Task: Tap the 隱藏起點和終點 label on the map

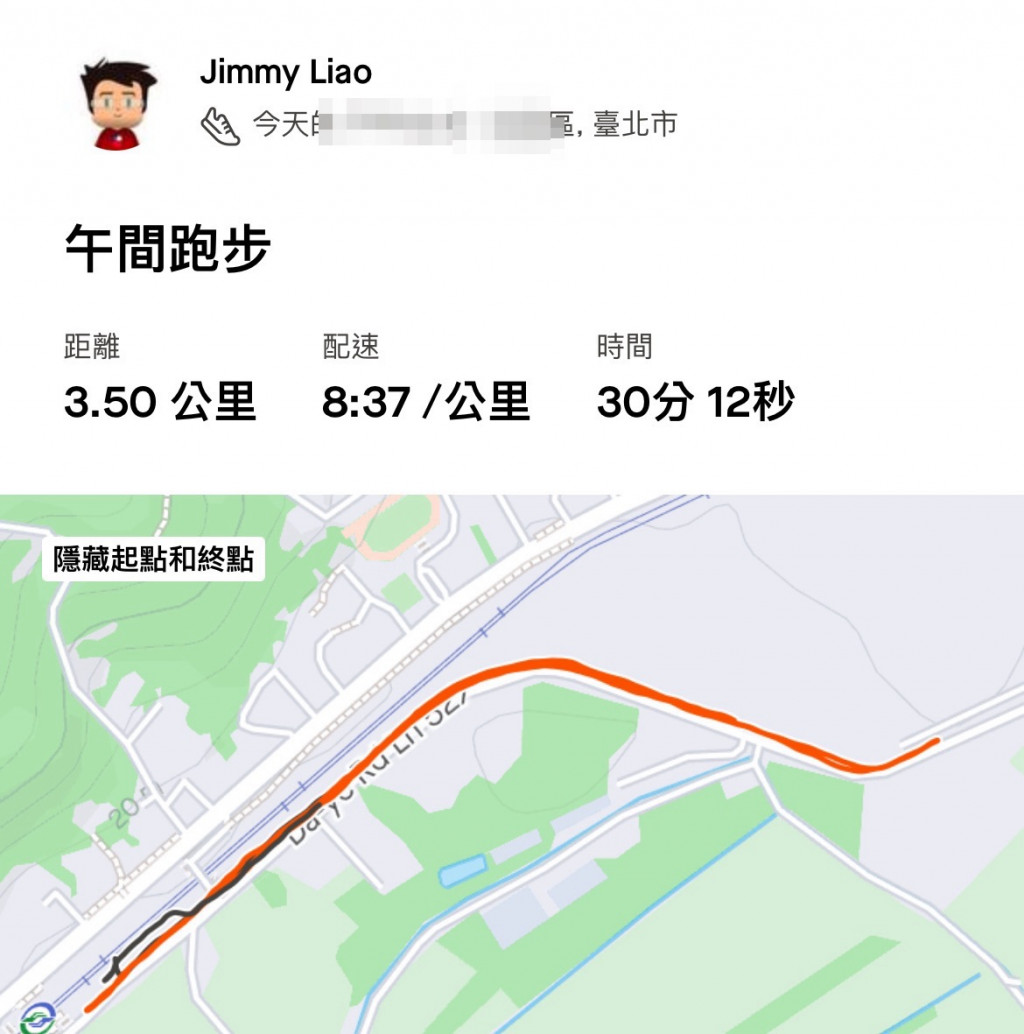Action: click(x=154, y=559)
